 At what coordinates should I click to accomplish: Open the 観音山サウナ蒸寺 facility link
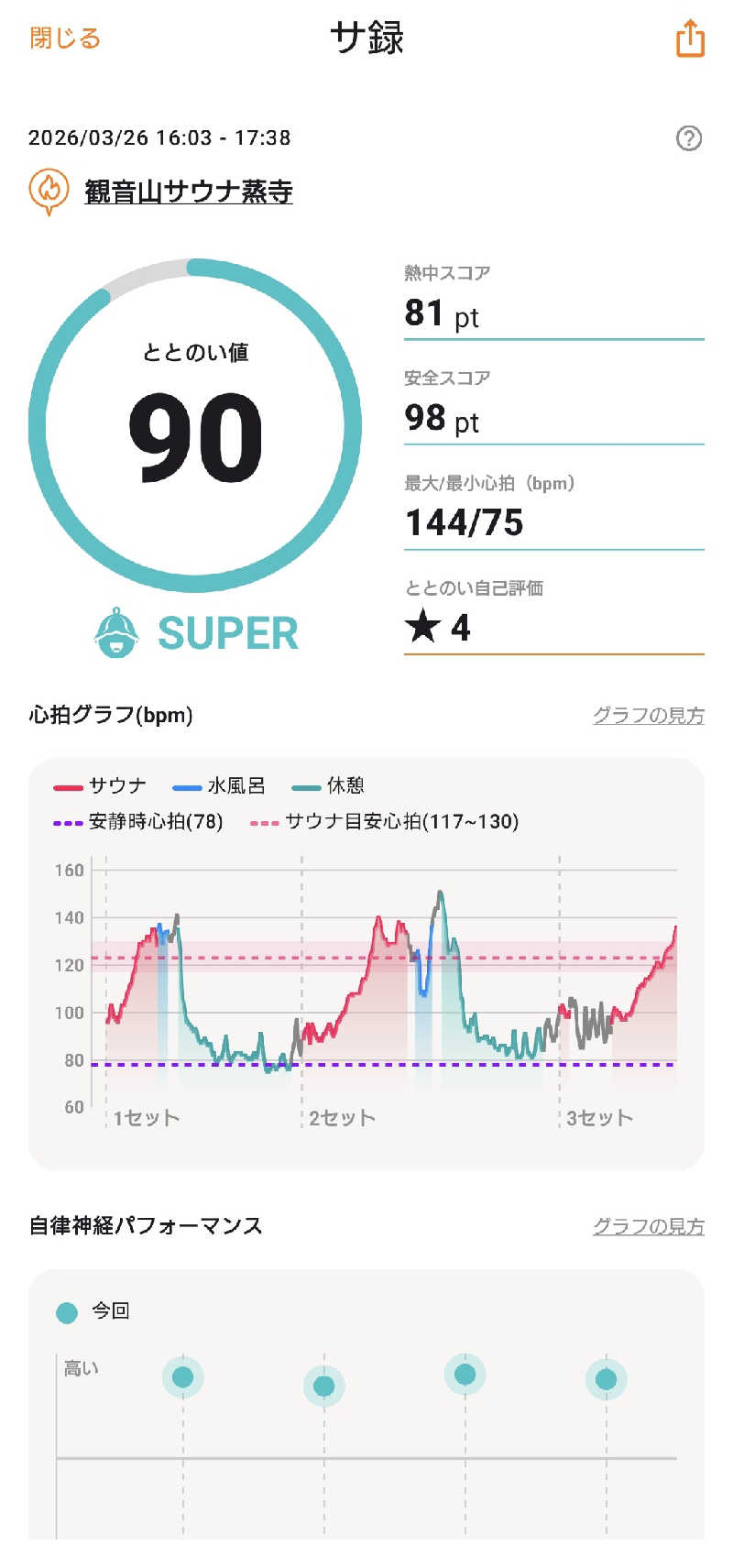[188, 192]
